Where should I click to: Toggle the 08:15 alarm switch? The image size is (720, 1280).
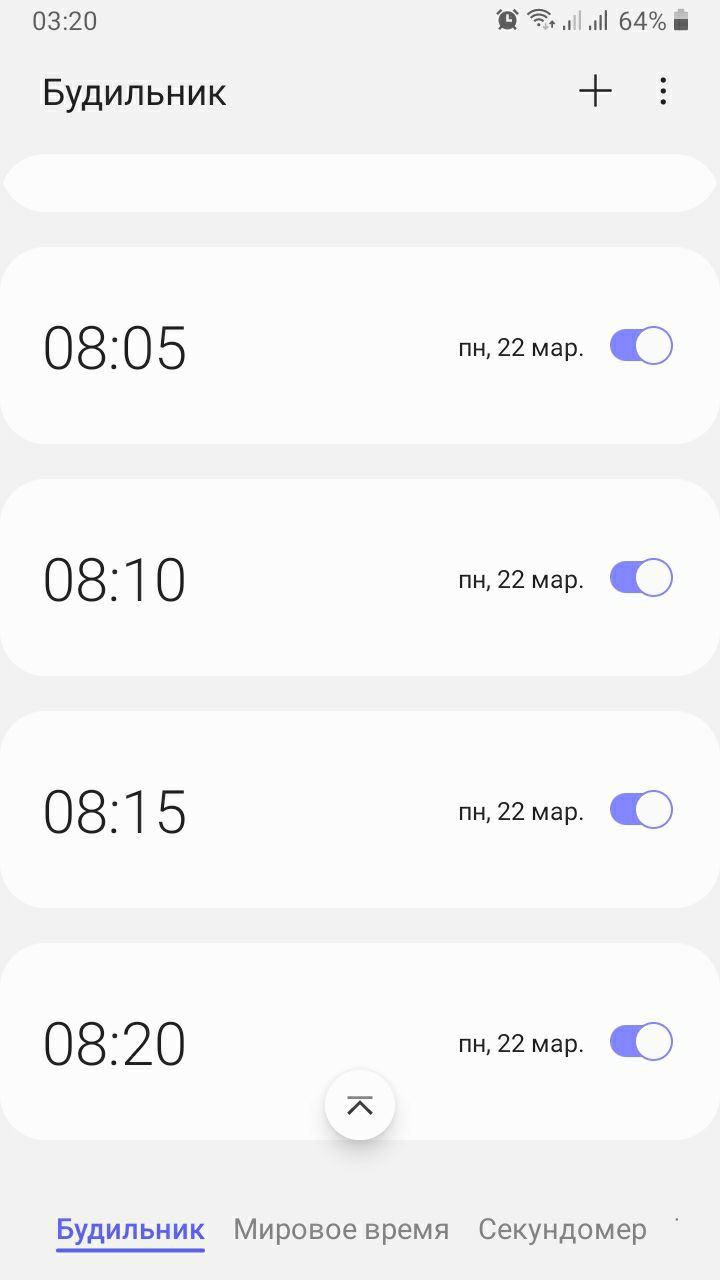[641, 810]
